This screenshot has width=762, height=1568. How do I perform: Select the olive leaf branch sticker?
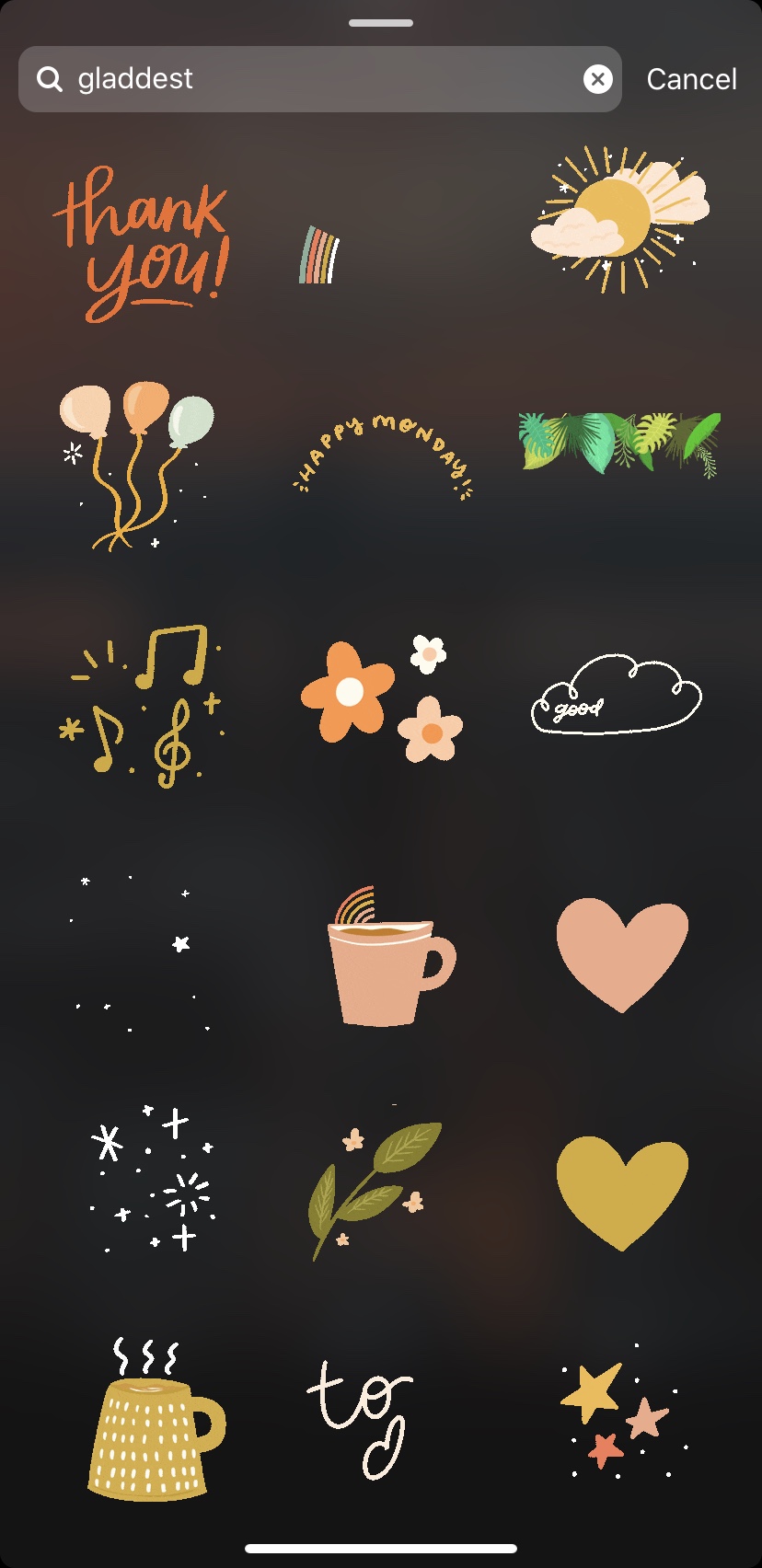tap(375, 1187)
